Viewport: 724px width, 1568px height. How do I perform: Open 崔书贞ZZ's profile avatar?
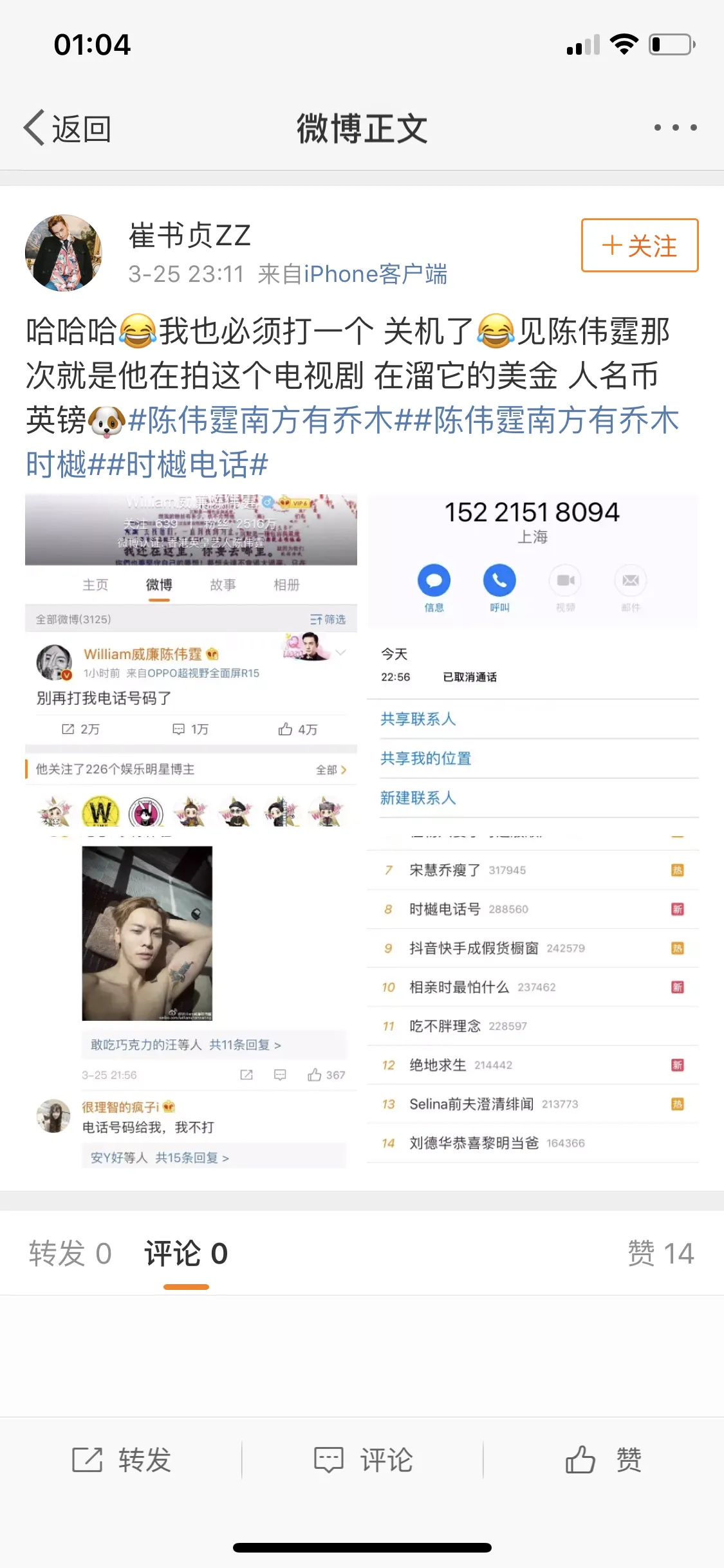tap(63, 253)
